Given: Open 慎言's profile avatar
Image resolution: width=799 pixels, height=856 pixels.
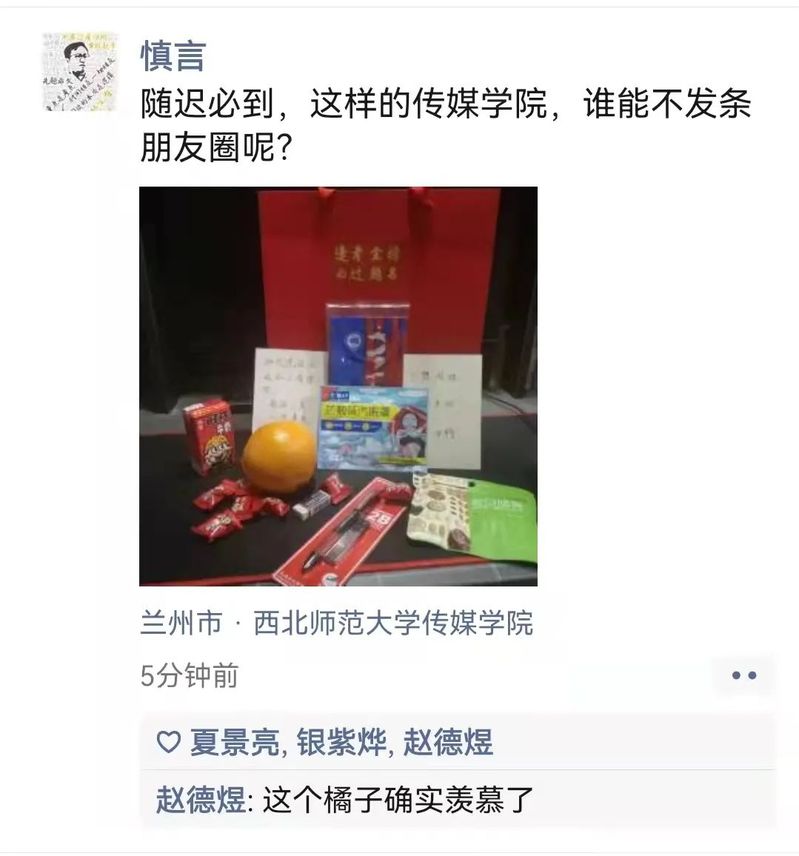Looking at the screenshot, I should click(79, 72).
